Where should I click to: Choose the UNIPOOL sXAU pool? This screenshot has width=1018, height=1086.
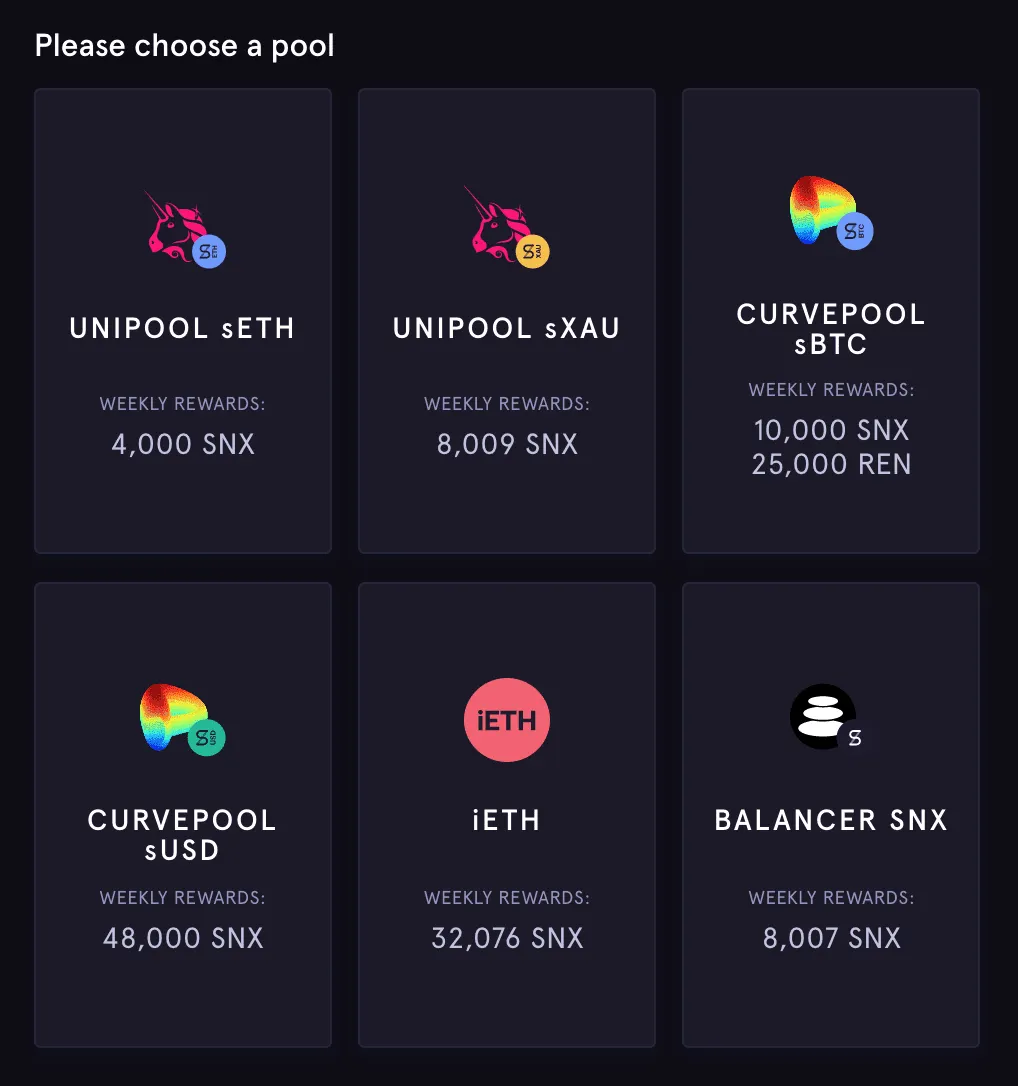point(507,321)
